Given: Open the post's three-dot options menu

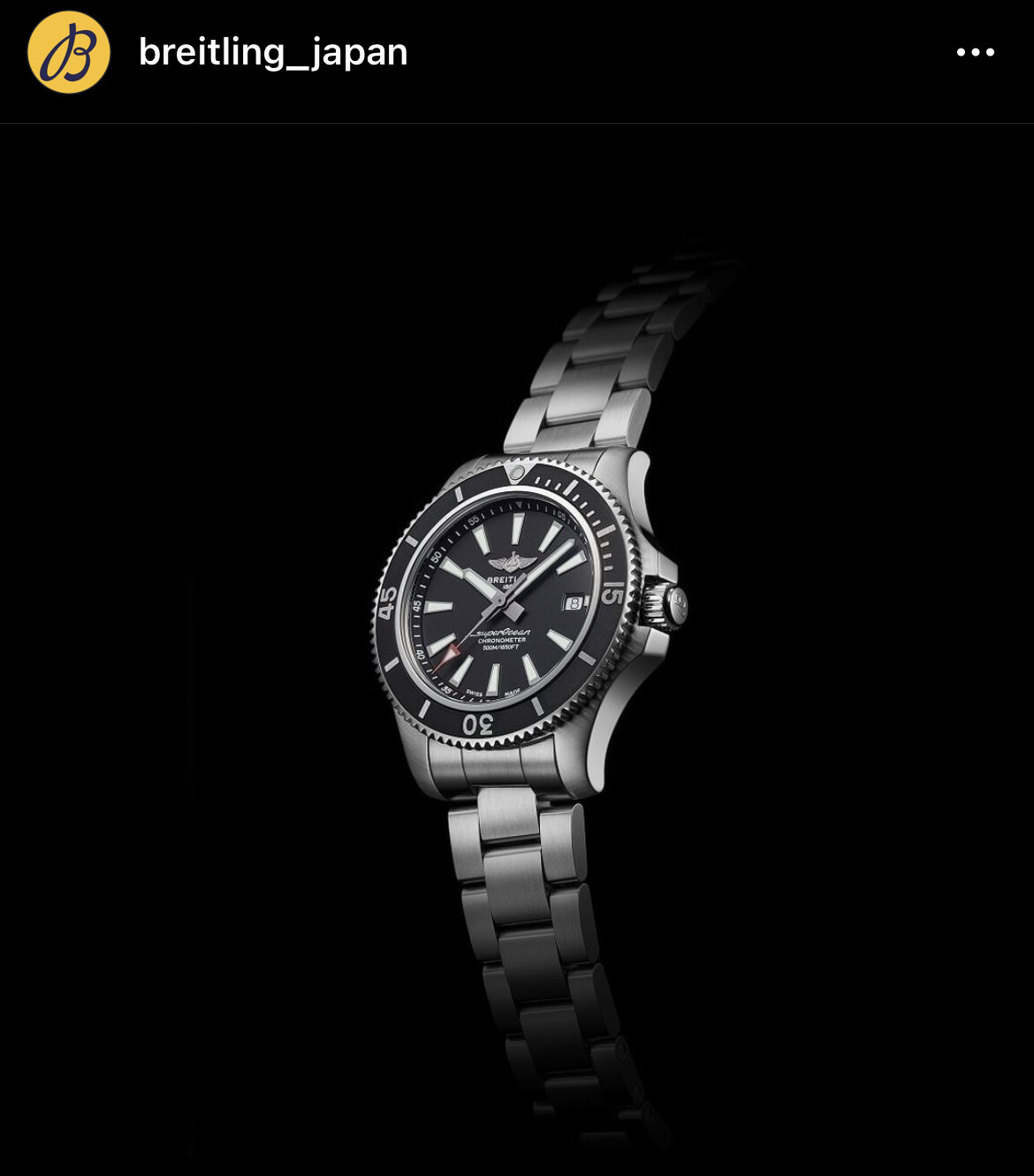Looking at the screenshot, I should click(975, 52).
